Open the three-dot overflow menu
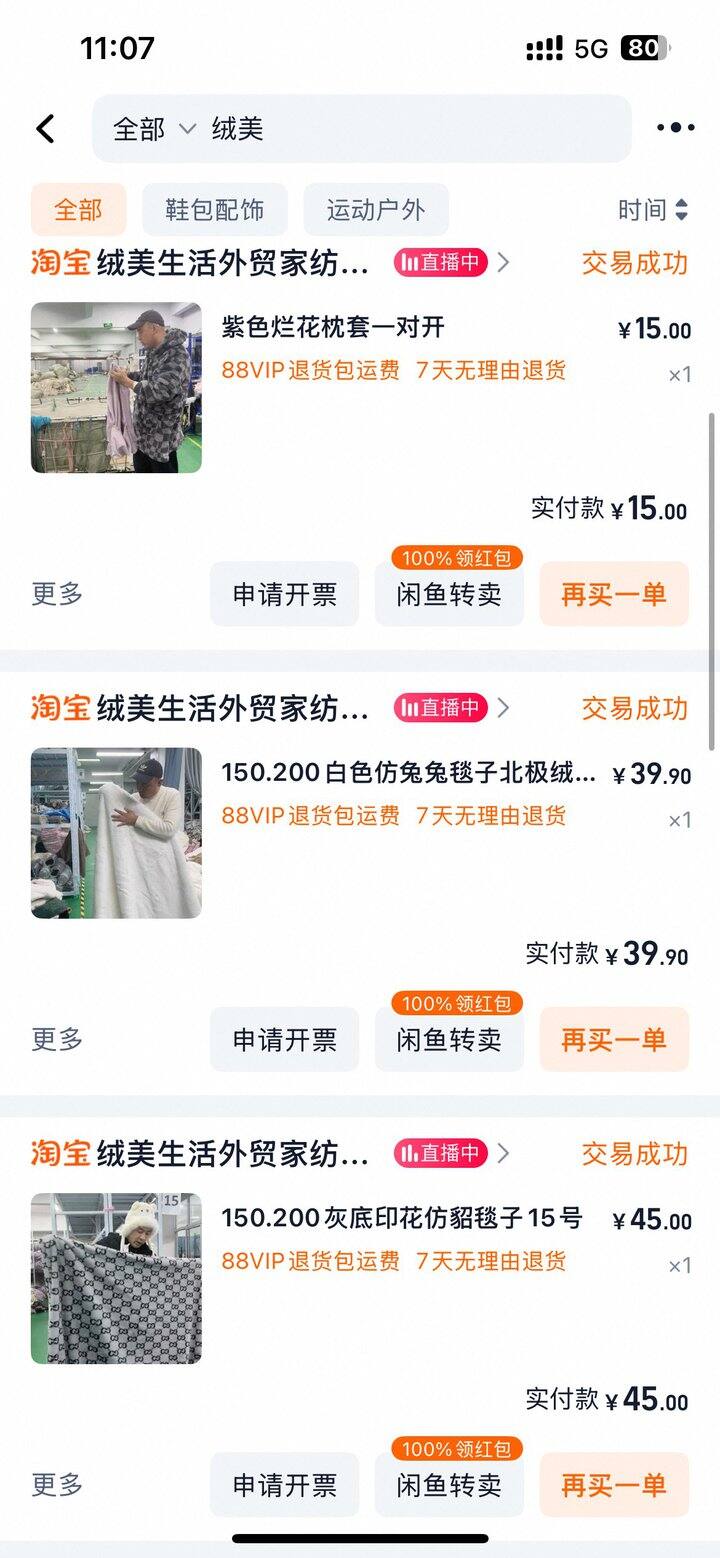The image size is (720, 1558). click(675, 128)
